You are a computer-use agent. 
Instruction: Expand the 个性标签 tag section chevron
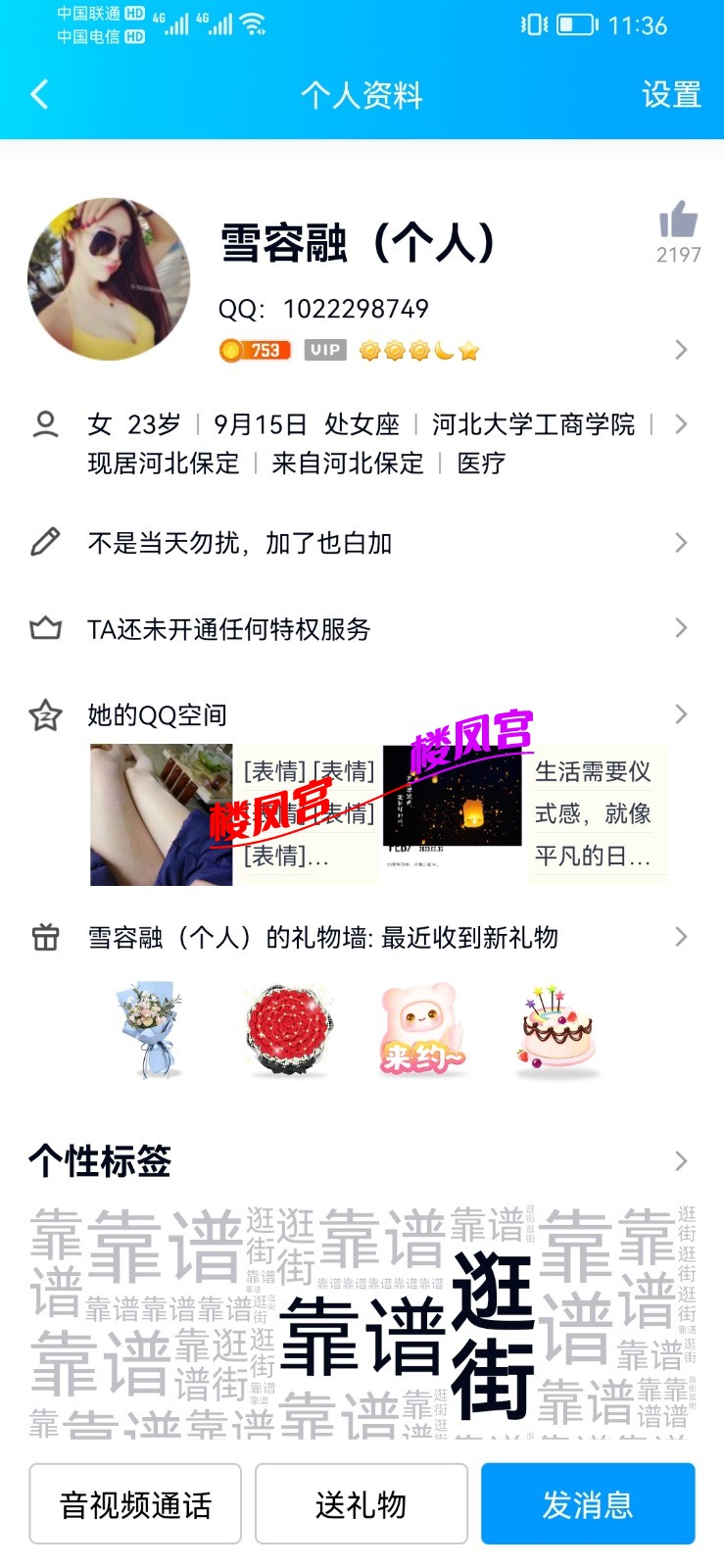coord(682,1161)
